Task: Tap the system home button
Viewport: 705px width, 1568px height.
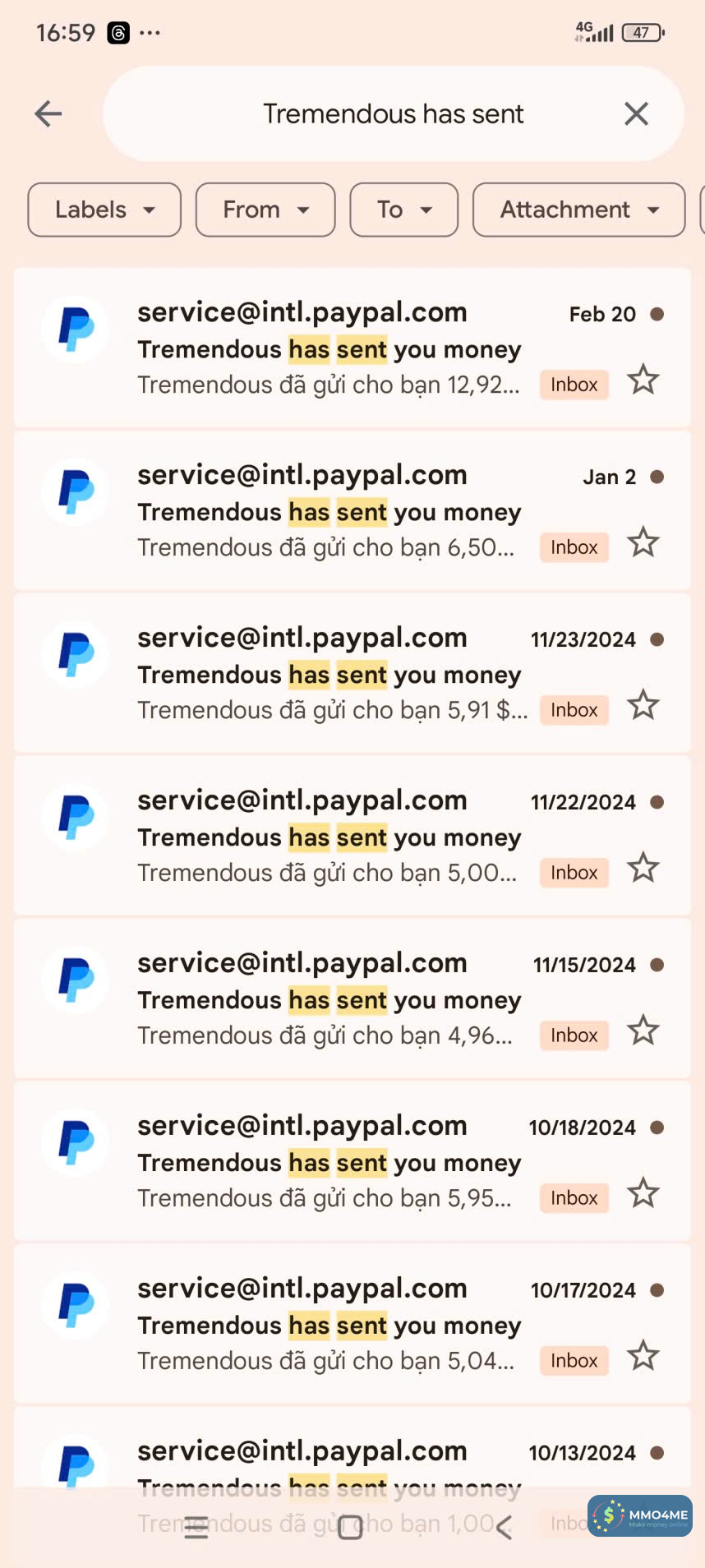Action: [351, 1527]
